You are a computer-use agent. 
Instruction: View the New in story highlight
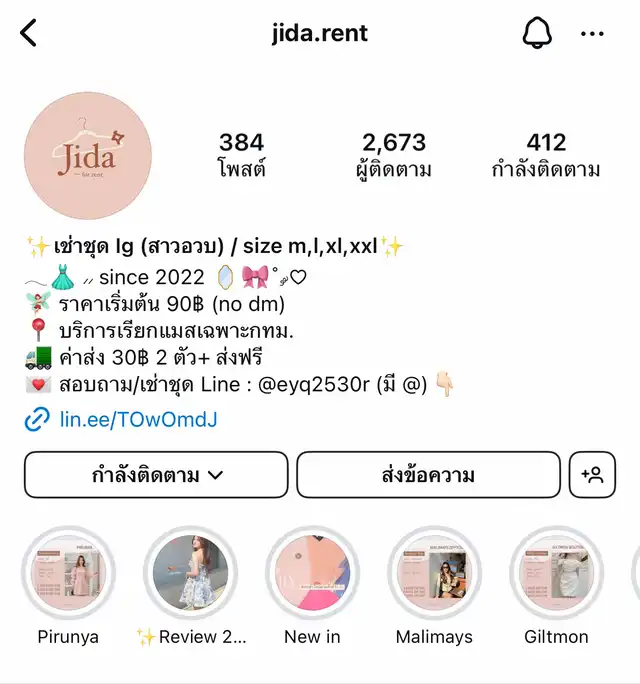pyautogui.click(x=312, y=575)
